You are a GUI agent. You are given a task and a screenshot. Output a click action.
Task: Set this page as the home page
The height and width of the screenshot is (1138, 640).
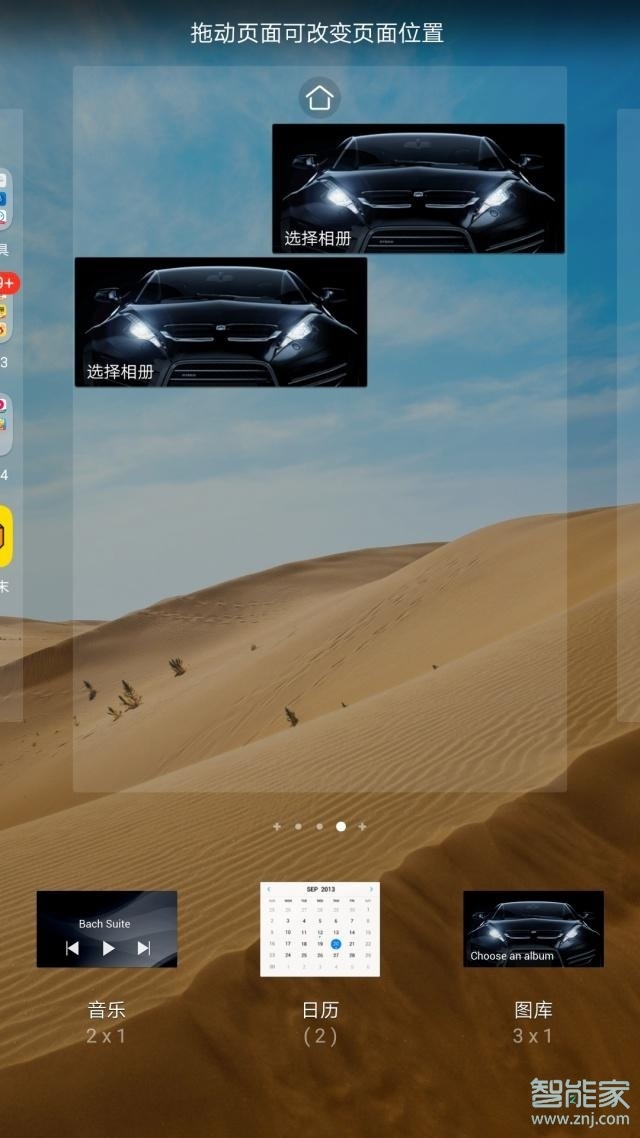[x=319, y=98]
